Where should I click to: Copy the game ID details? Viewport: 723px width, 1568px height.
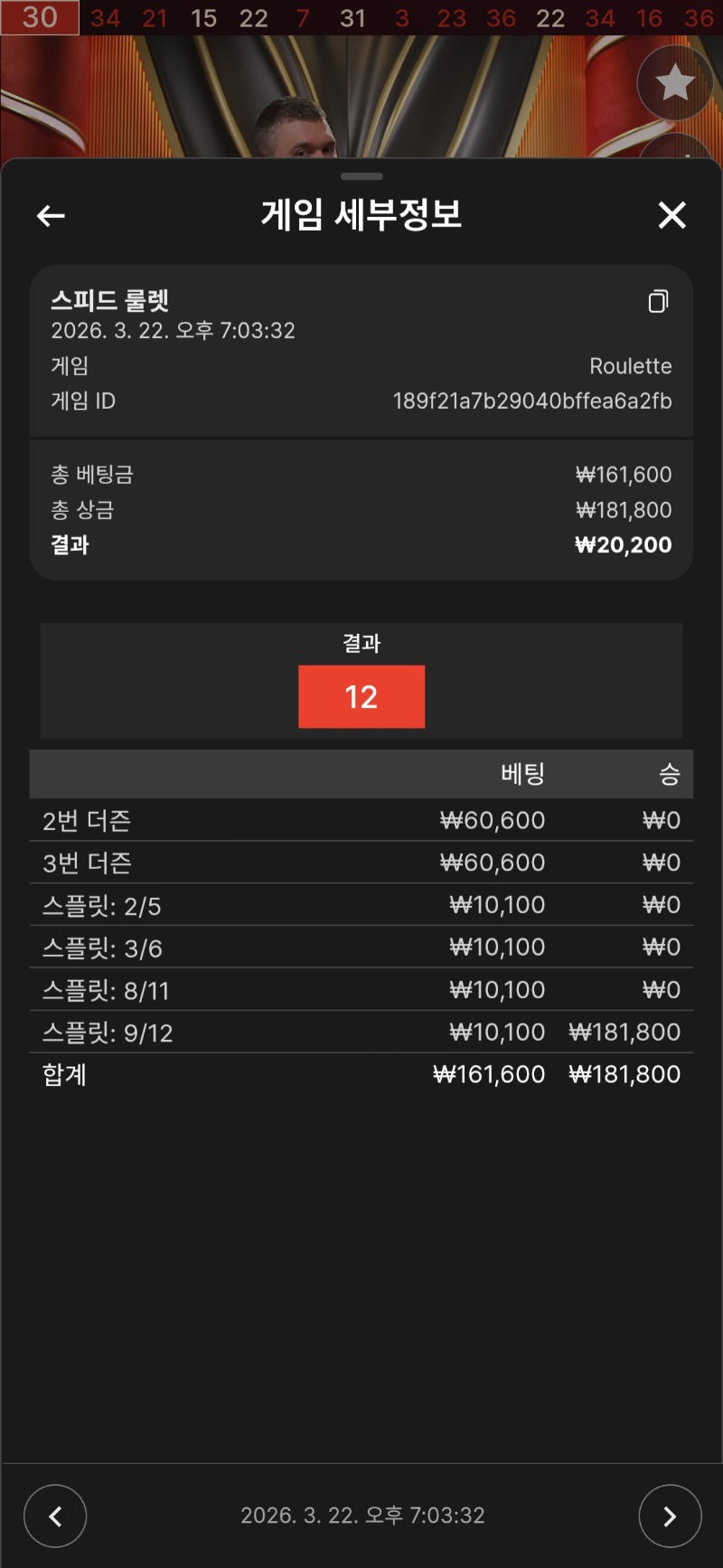(x=658, y=301)
